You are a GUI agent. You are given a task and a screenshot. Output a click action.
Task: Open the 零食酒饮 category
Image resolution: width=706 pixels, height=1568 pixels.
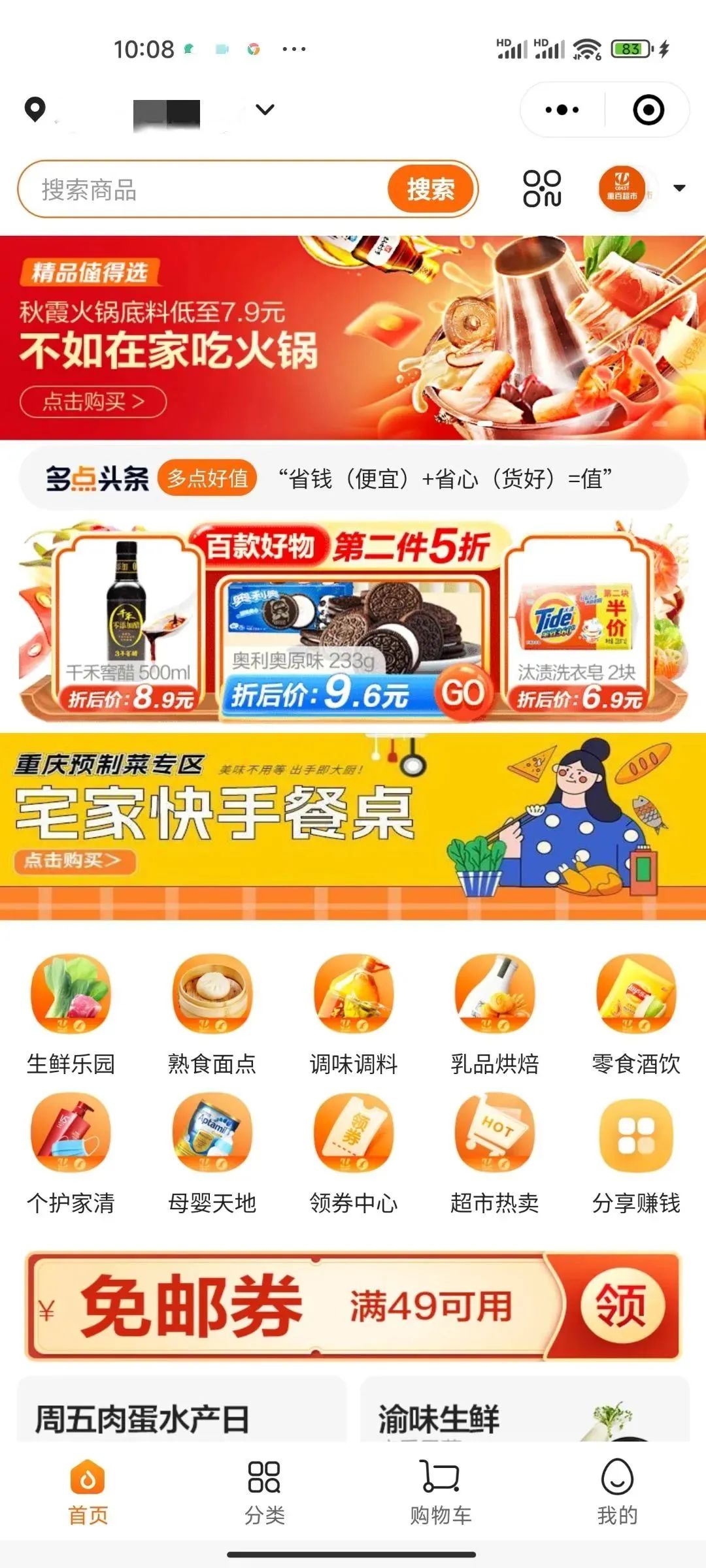point(636,994)
